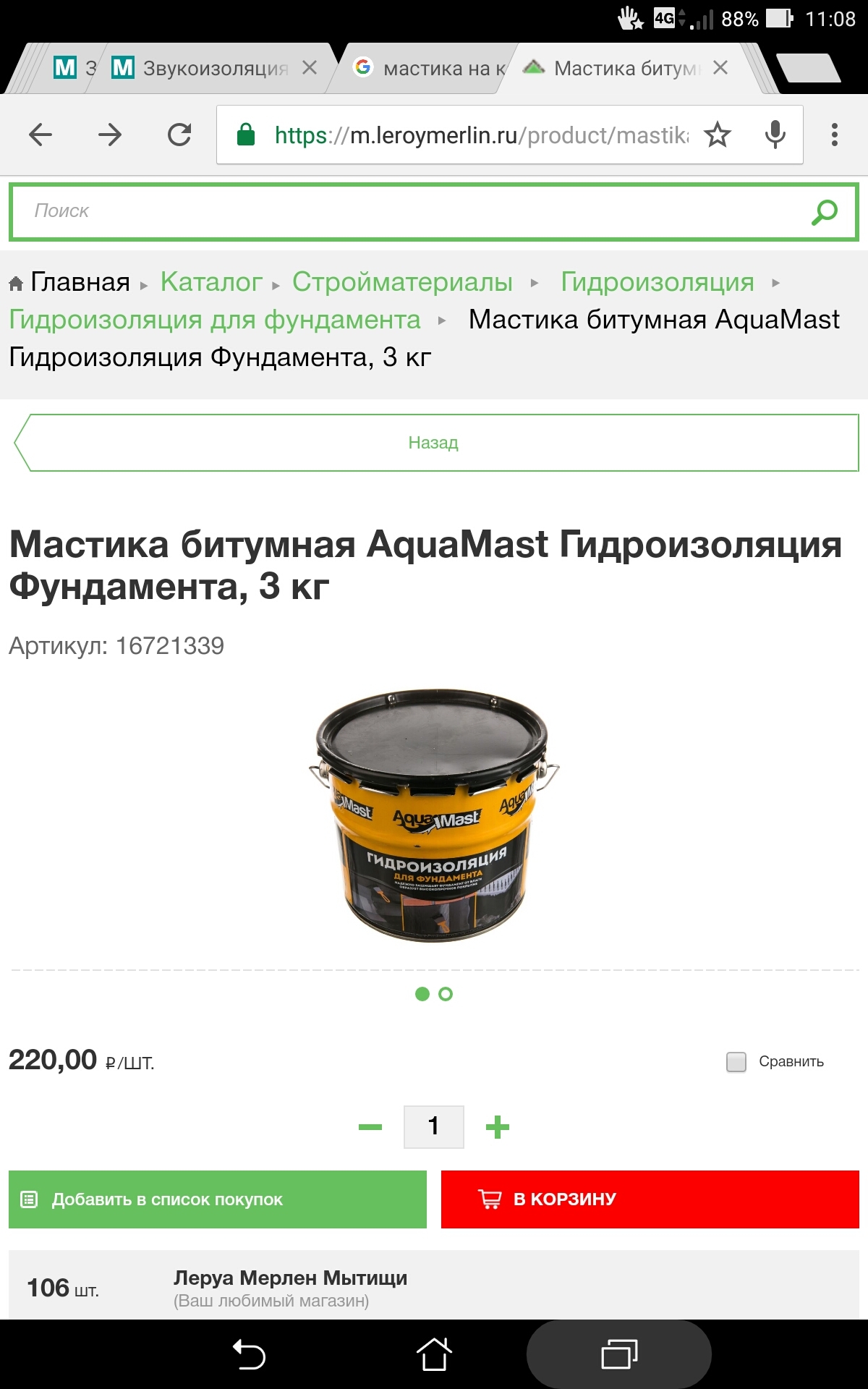Image resolution: width=868 pixels, height=1389 pixels.
Task: Open the Гидроизоляция breadcrumb link
Action: (x=657, y=282)
